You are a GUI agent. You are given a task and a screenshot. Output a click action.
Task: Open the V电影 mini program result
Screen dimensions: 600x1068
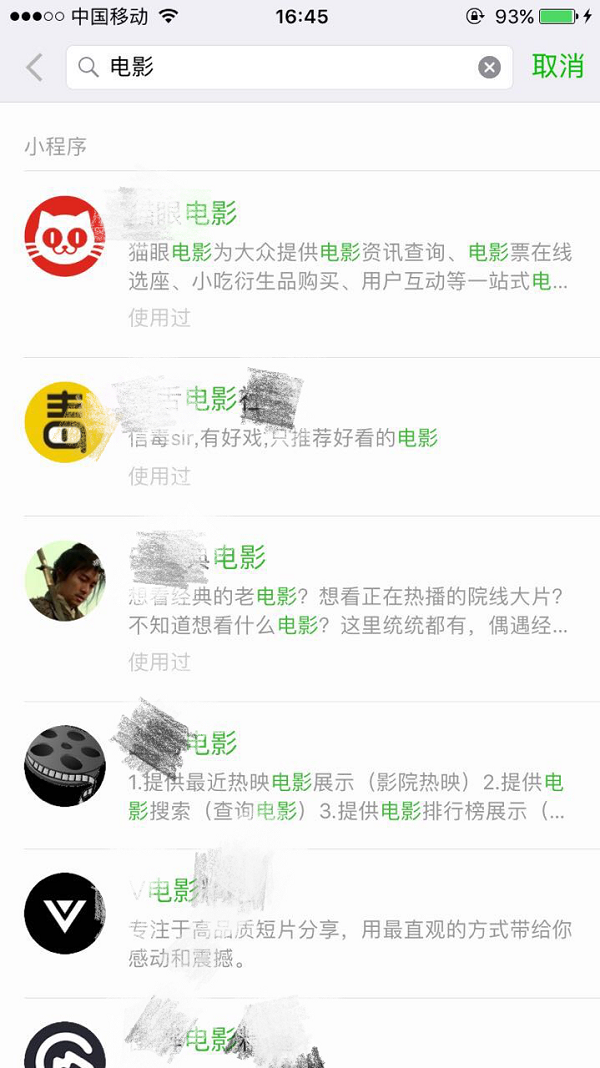pyautogui.click(x=300, y=922)
